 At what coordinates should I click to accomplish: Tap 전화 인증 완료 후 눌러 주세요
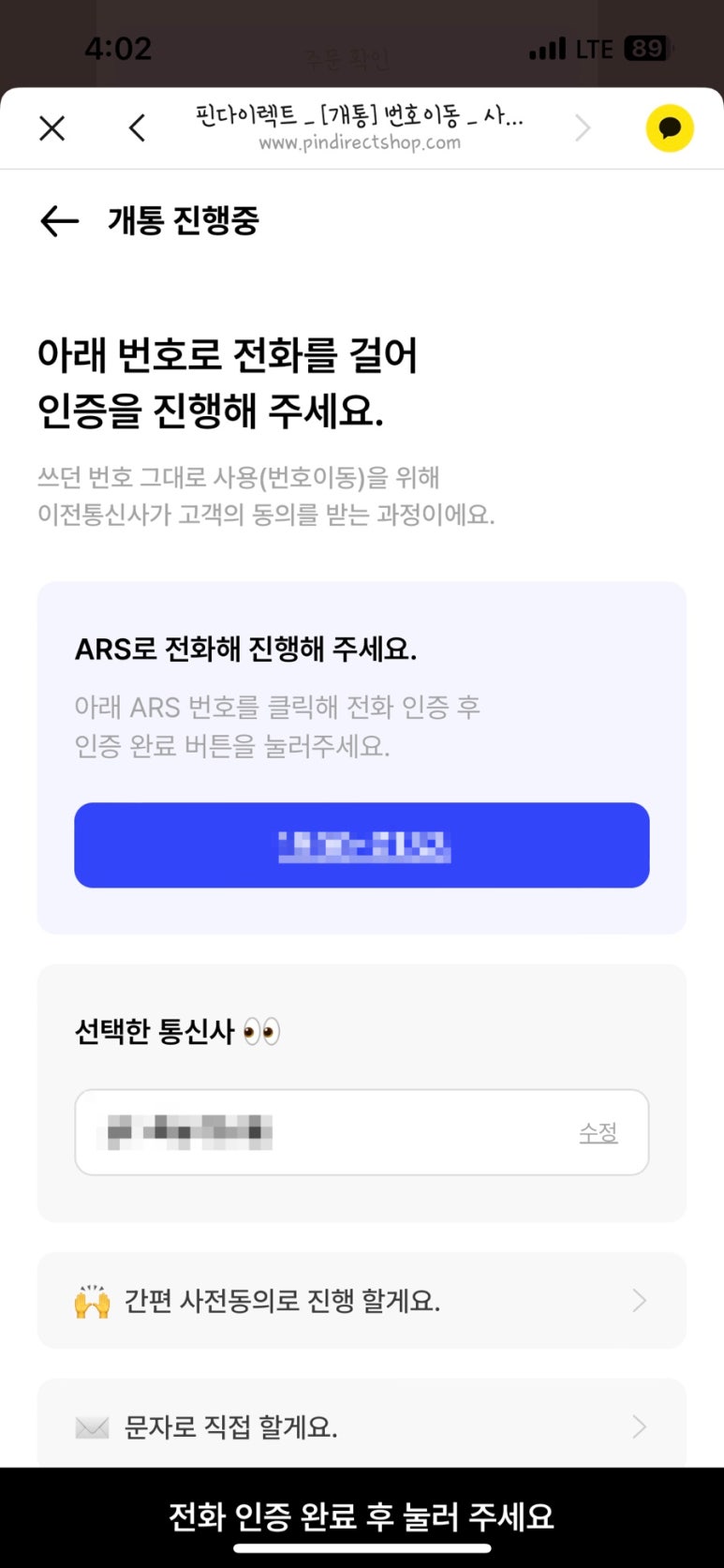[362, 1516]
